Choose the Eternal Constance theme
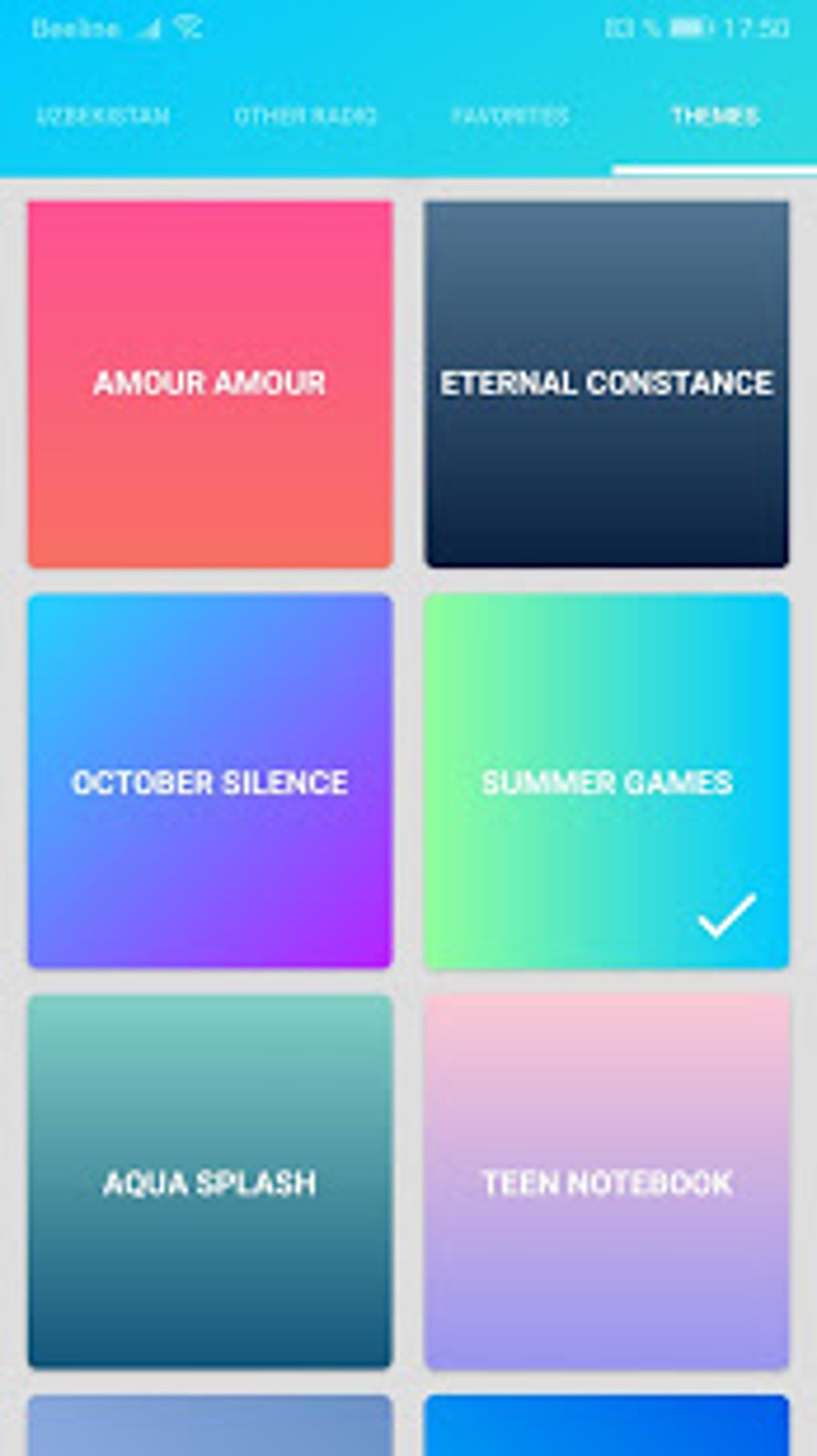817x1456 pixels. tap(606, 384)
